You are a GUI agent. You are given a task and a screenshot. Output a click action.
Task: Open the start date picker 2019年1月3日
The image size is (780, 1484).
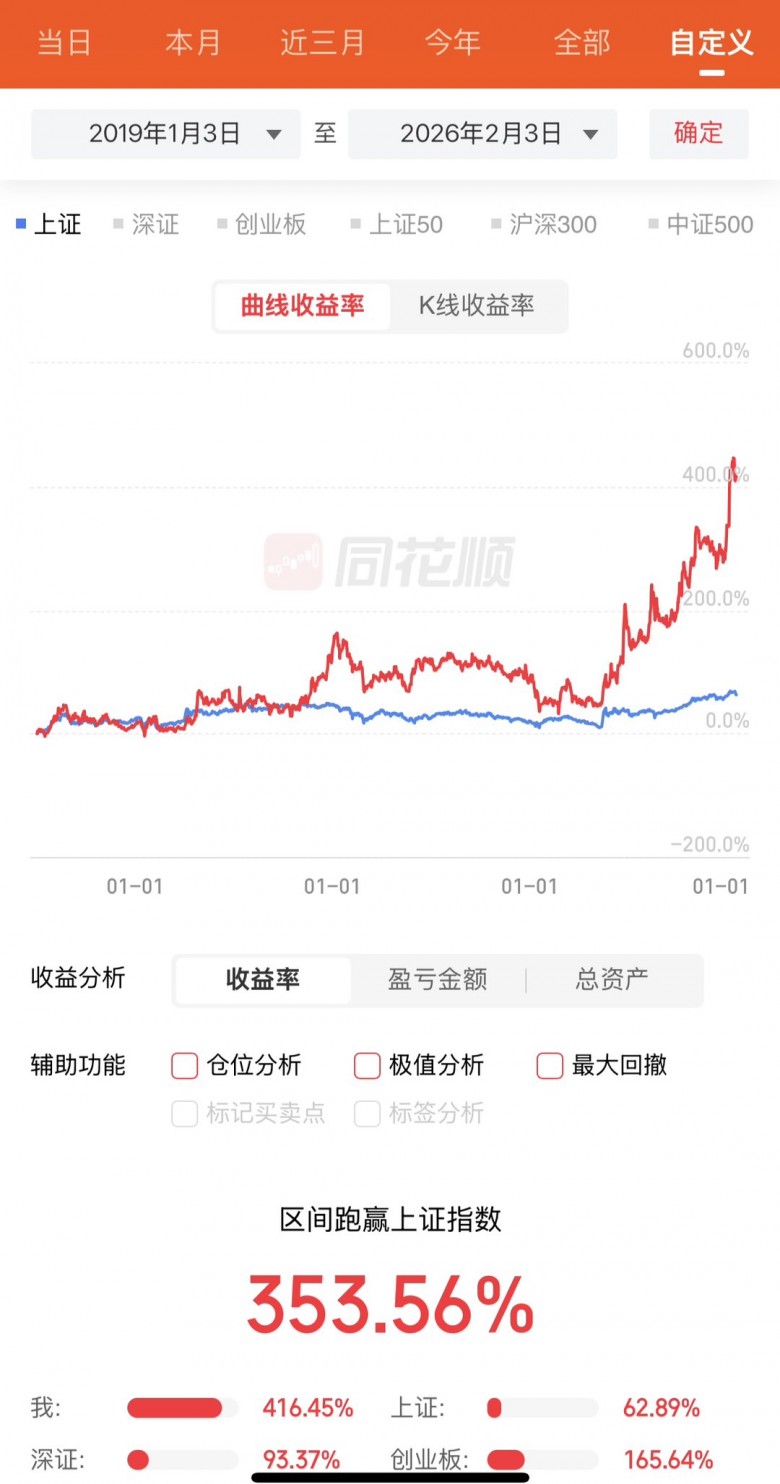click(x=166, y=134)
